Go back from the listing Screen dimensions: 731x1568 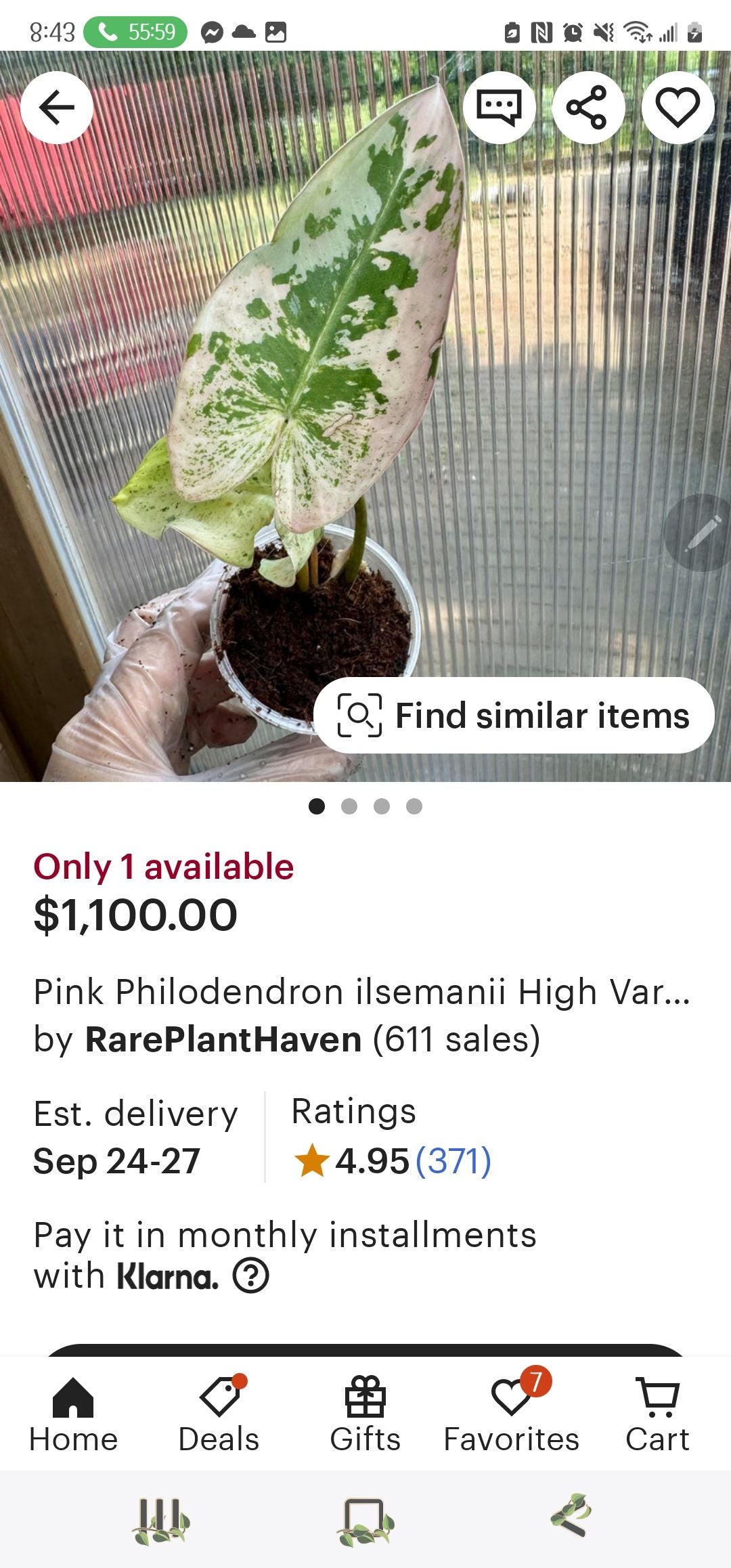pyautogui.click(x=57, y=108)
